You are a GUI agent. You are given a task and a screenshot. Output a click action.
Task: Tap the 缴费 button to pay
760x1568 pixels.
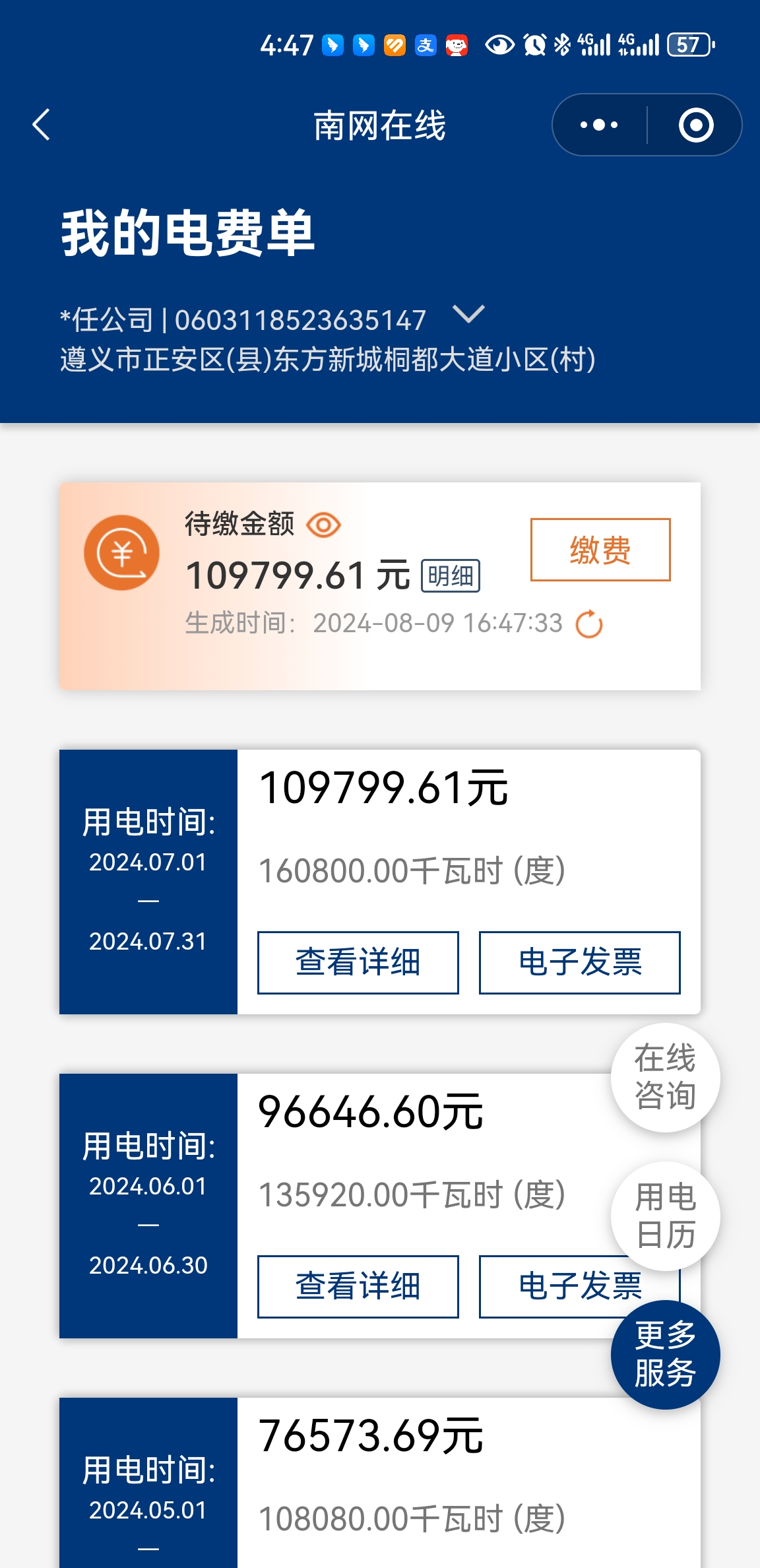[600, 550]
